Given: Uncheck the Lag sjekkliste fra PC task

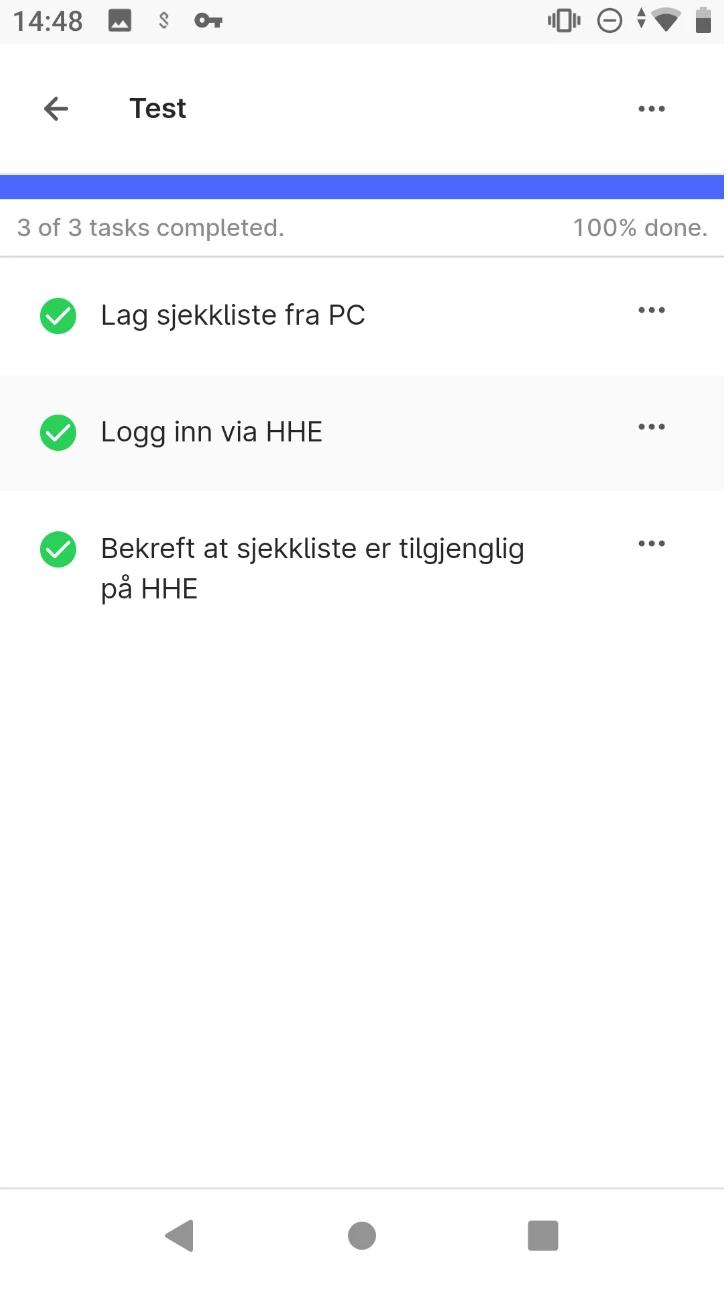Looking at the screenshot, I should pos(58,316).
